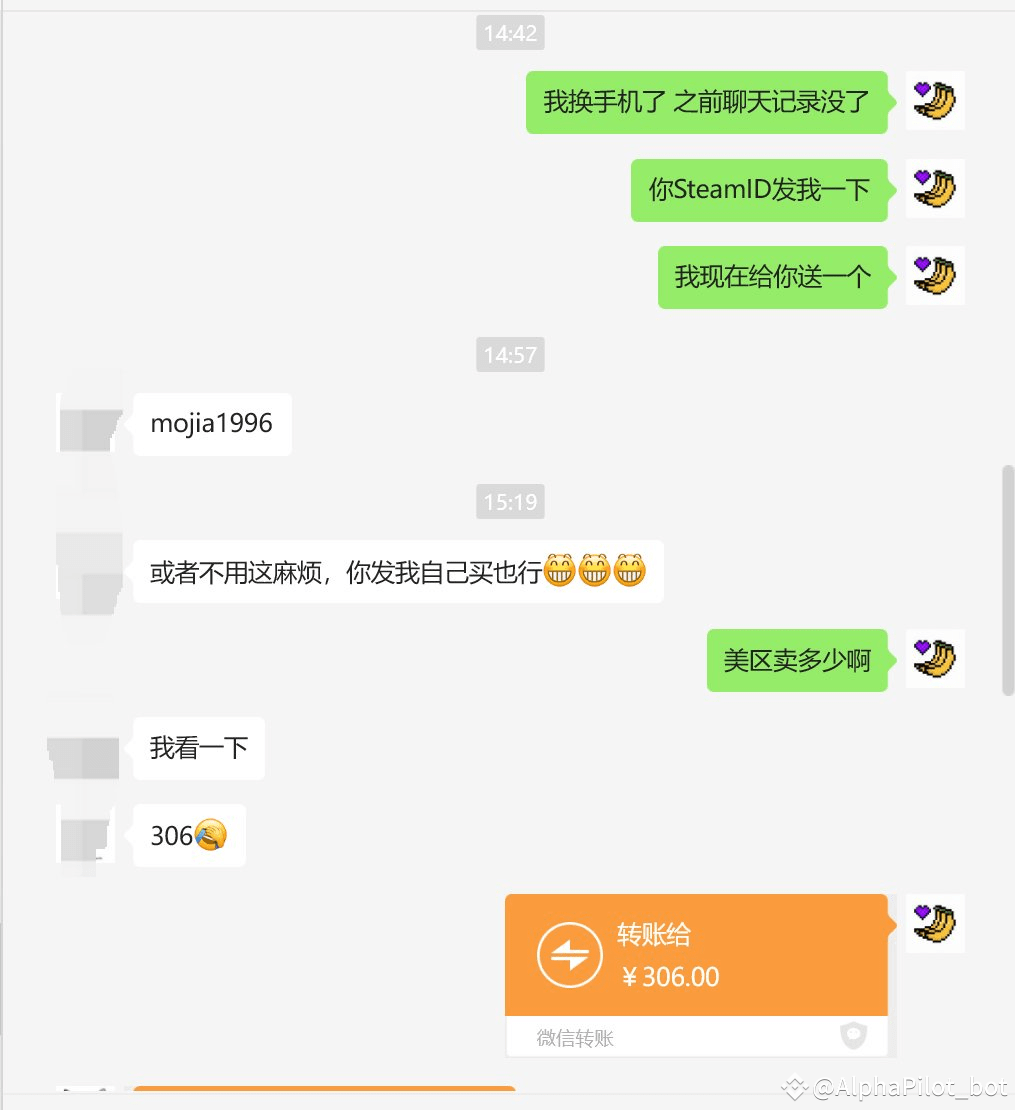Click the 你SteamID发我一下 message bubble
The height and width of the screenshot is (1110, 1015).
[758, 190]
